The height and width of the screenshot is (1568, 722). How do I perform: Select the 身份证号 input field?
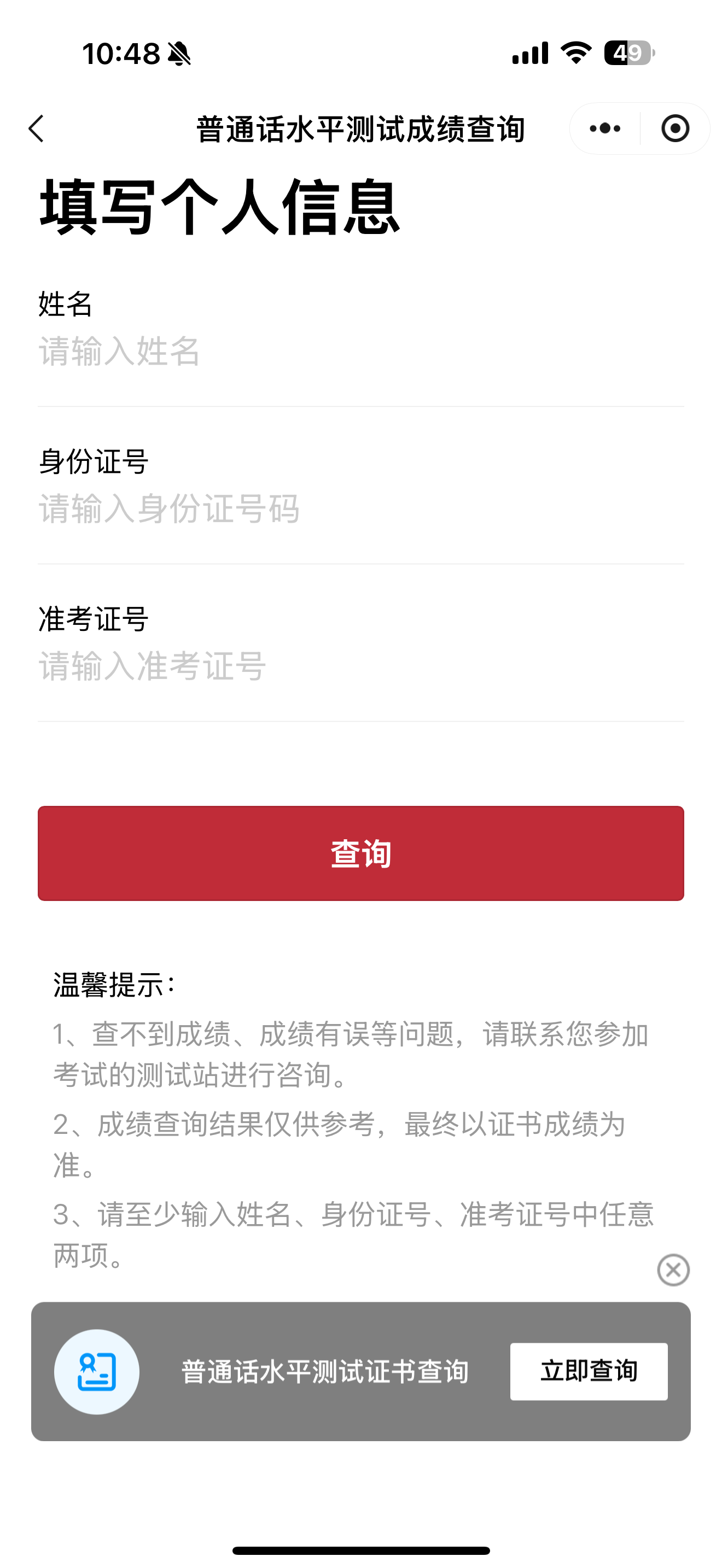click(359, 509)
